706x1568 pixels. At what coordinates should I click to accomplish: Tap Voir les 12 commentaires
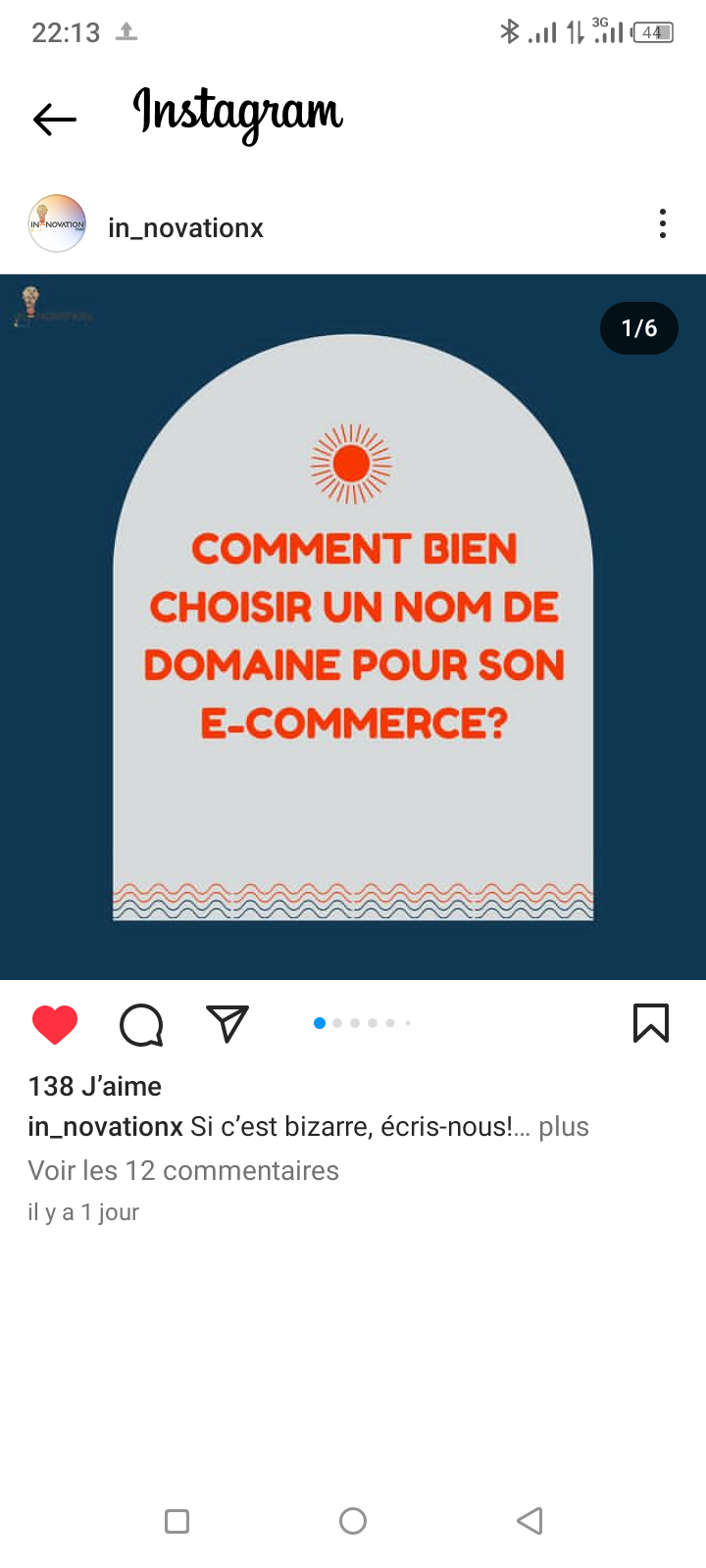tap(183, 1170)
